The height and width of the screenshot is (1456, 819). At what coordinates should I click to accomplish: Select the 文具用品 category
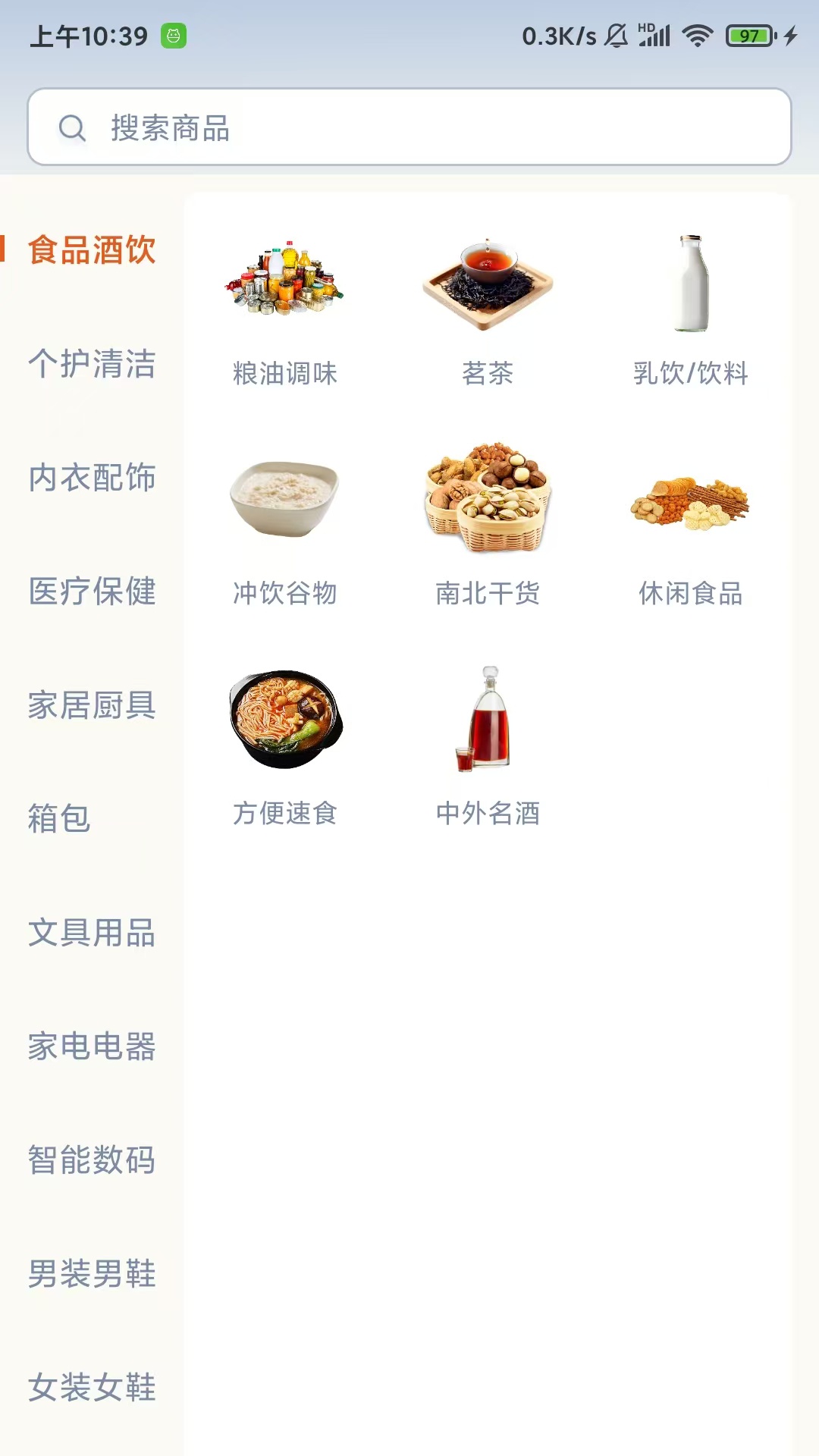tap(91, 934)
